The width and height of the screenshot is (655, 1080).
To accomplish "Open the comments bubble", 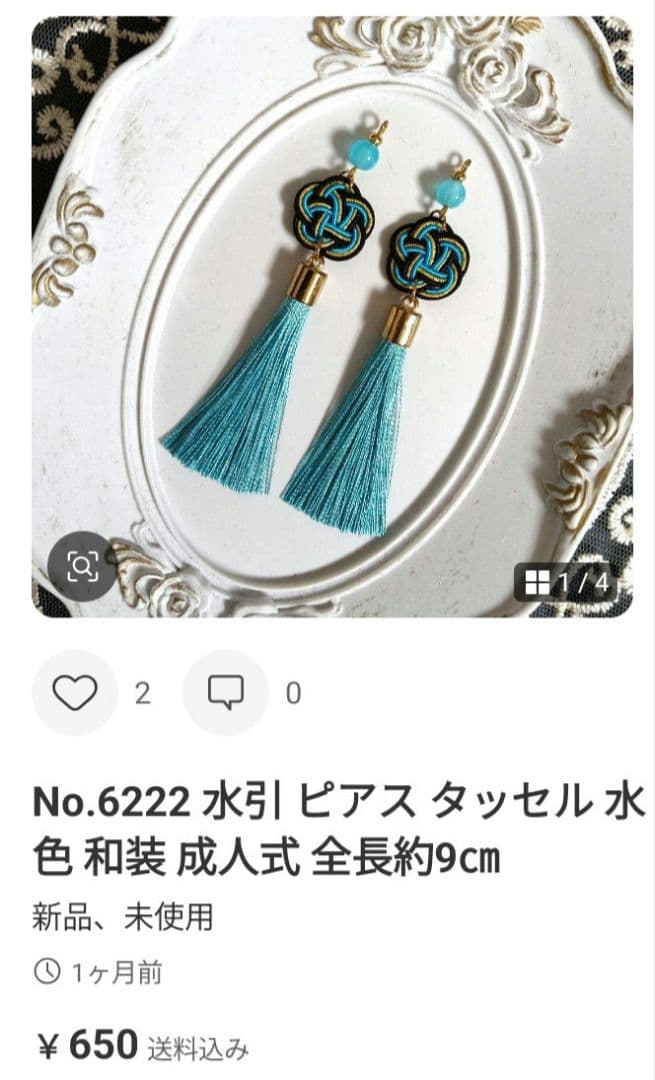I will click(226, 692).
